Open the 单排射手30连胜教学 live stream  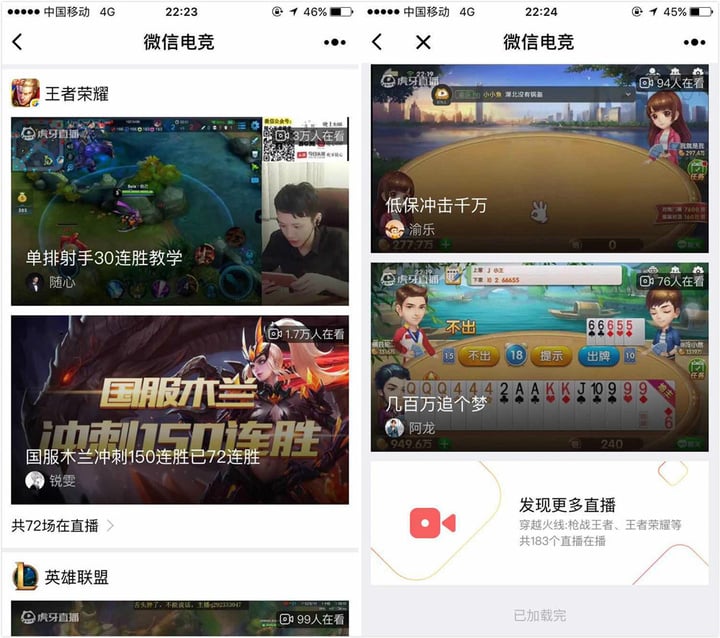pyautogui.click(x=180, y=211)
